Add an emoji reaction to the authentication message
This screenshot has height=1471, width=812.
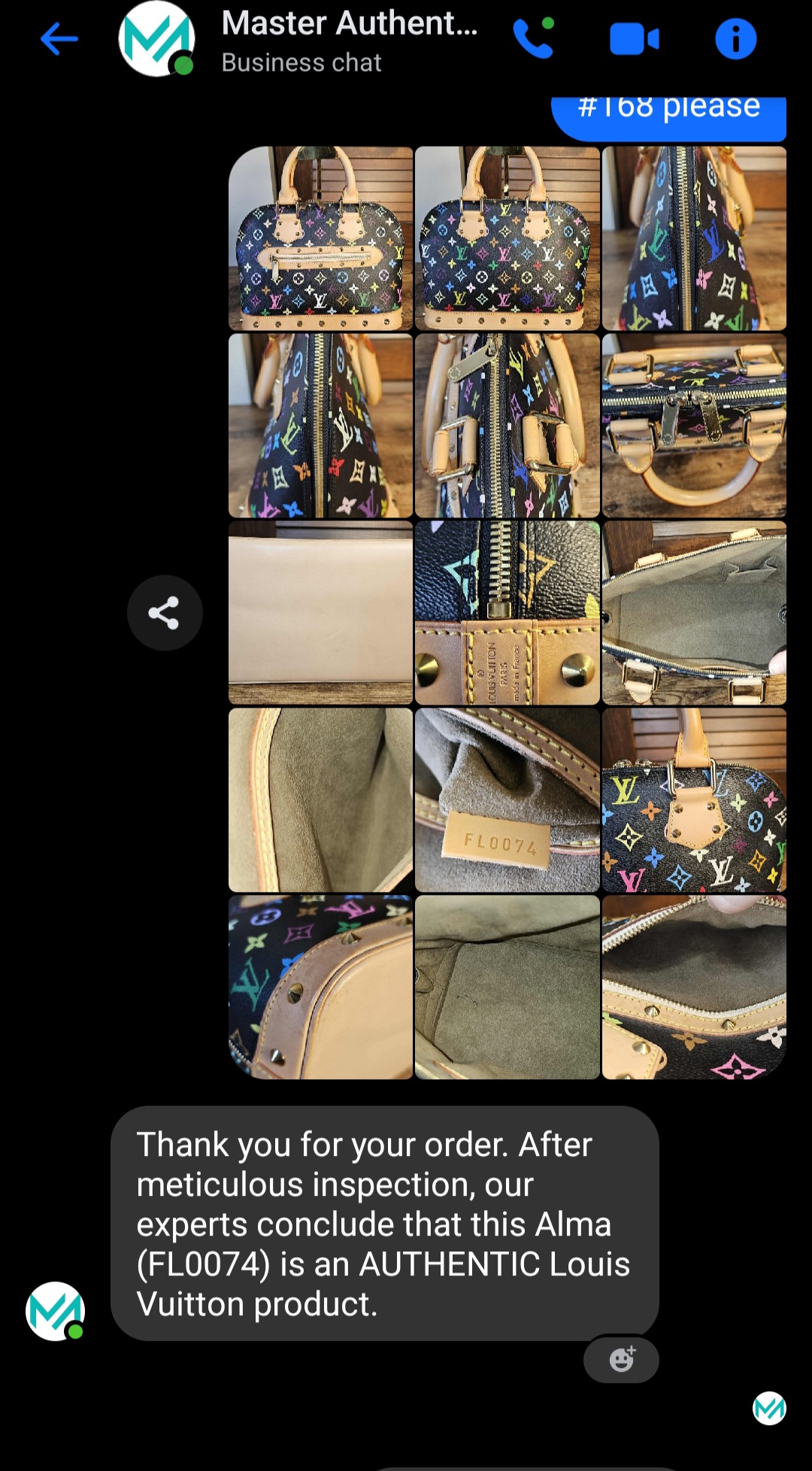[x=621, y=1359]
